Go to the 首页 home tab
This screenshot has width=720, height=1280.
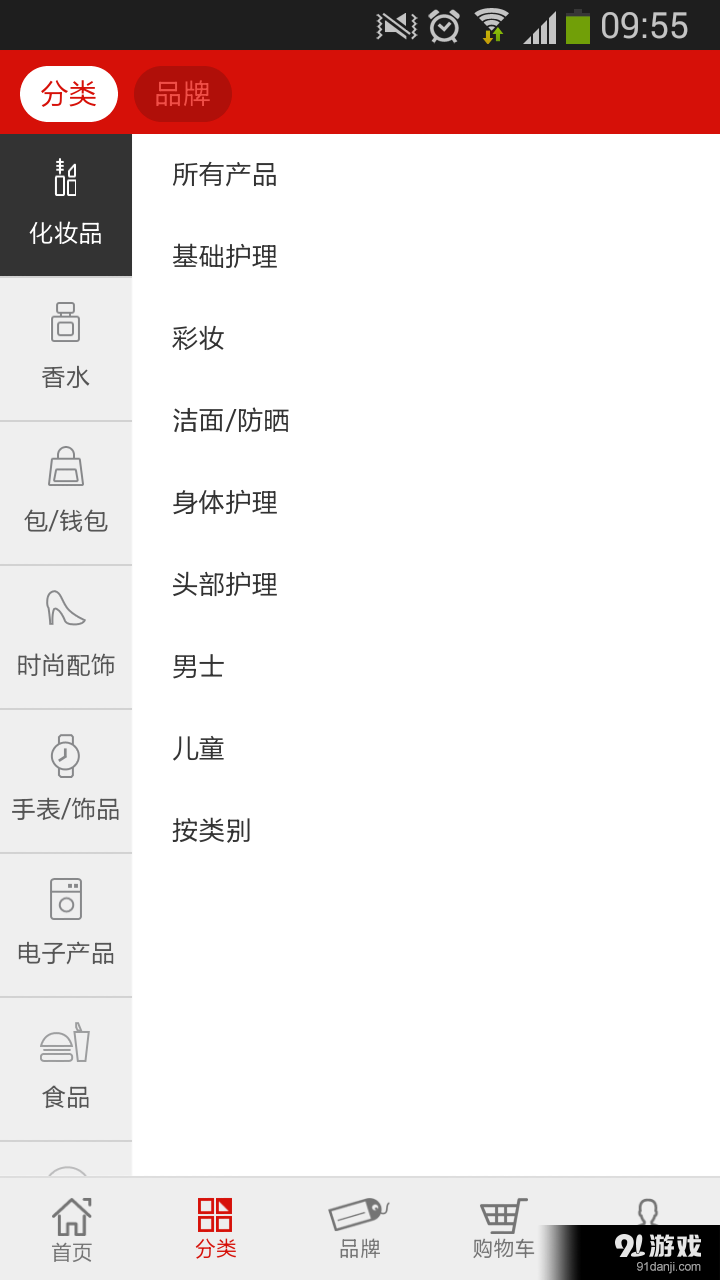pyautogui.click(x=72, y=1230)
